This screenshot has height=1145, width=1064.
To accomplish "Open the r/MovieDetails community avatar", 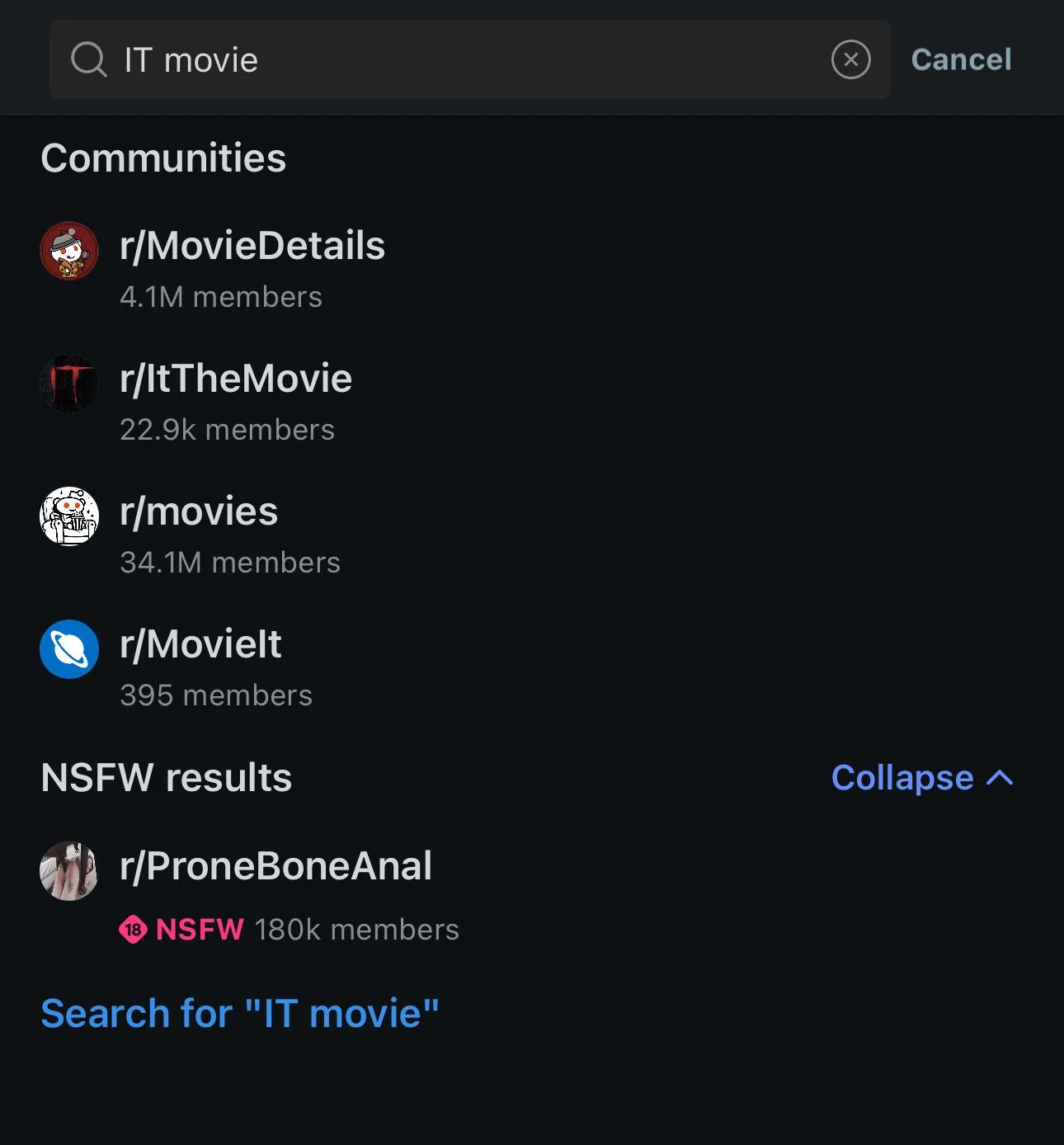I will pos(68,250).
